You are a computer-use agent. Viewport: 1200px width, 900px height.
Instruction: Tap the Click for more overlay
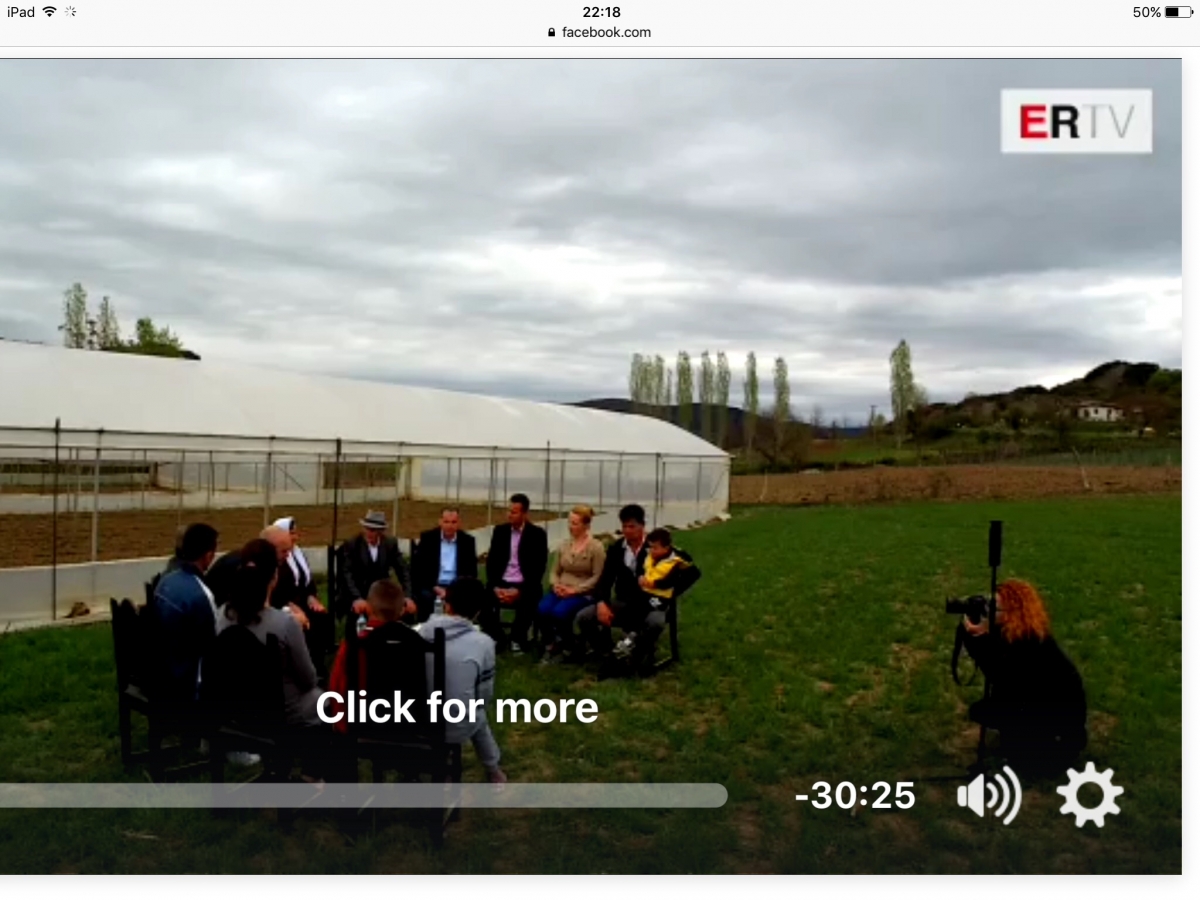pos(457,708)
